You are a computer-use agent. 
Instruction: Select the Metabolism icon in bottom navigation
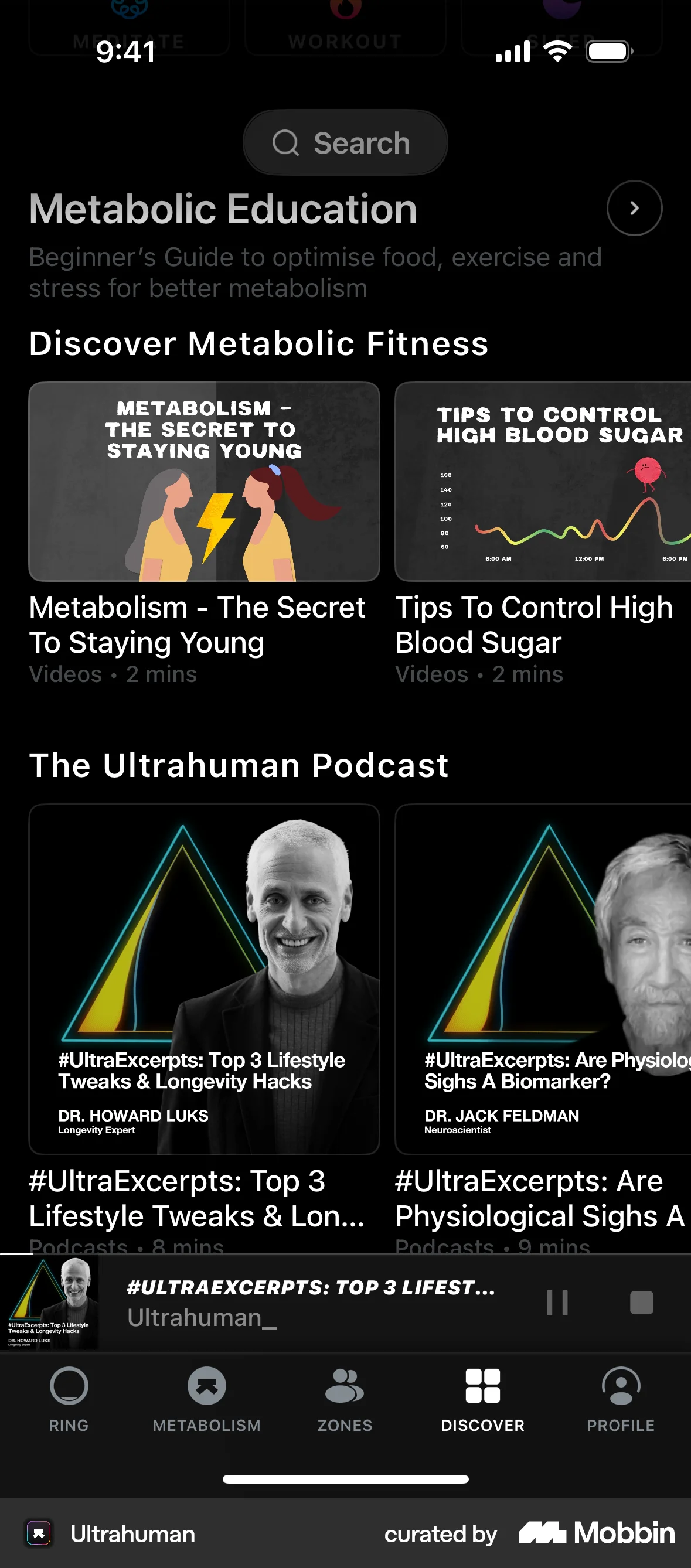[207, 1386]
